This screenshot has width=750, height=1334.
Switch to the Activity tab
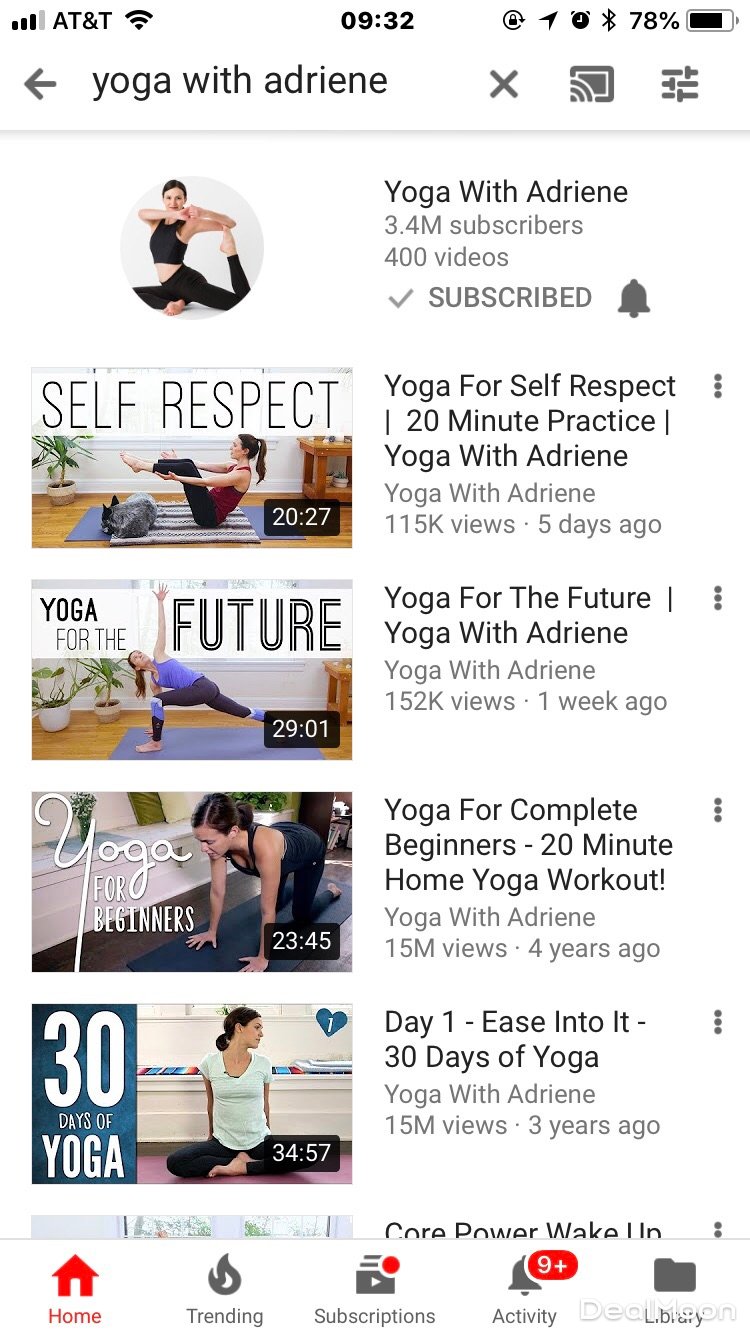pyautogui.click(x=525, y=1290)
